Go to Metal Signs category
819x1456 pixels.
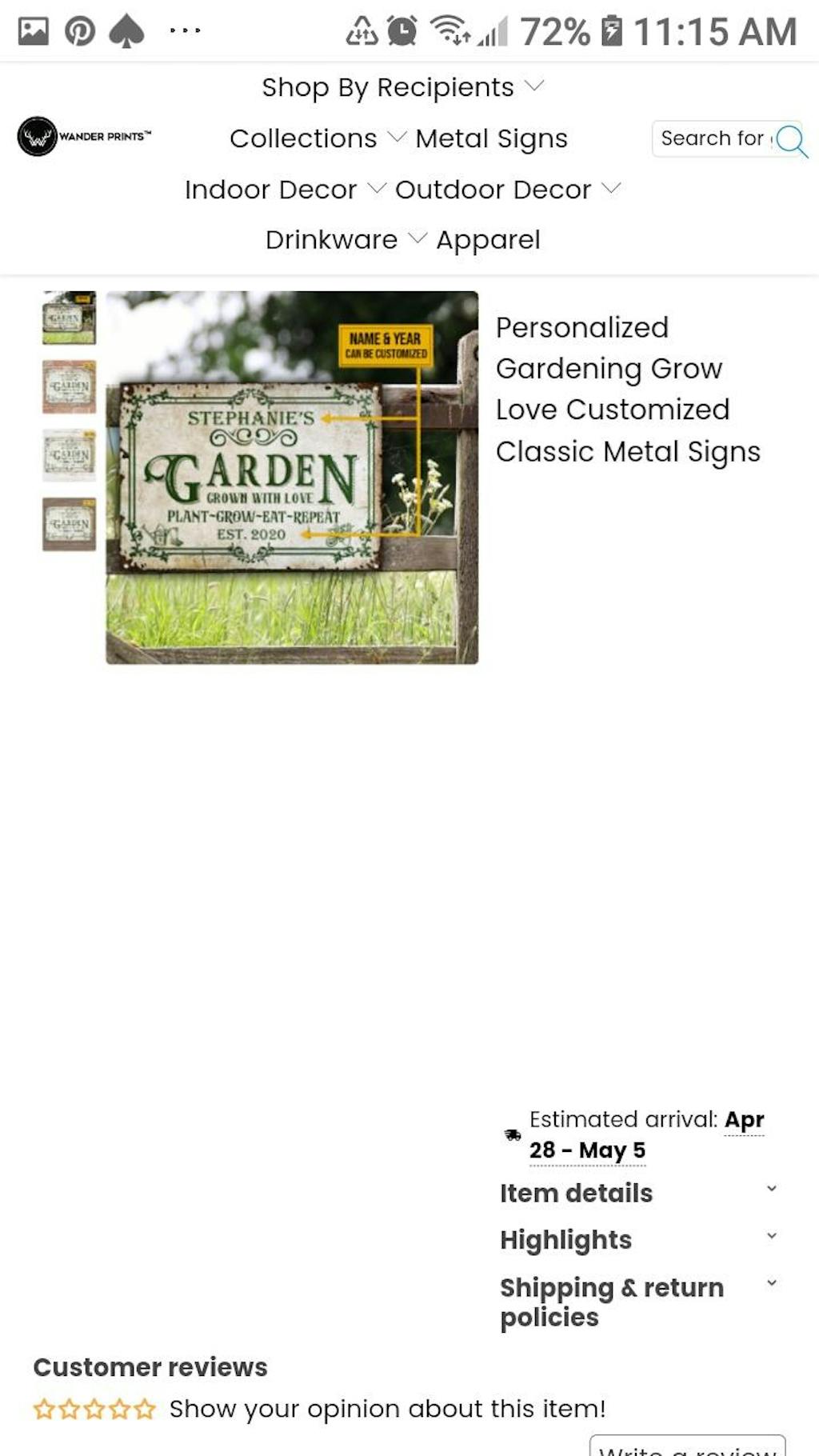click(x=491, y=138)
